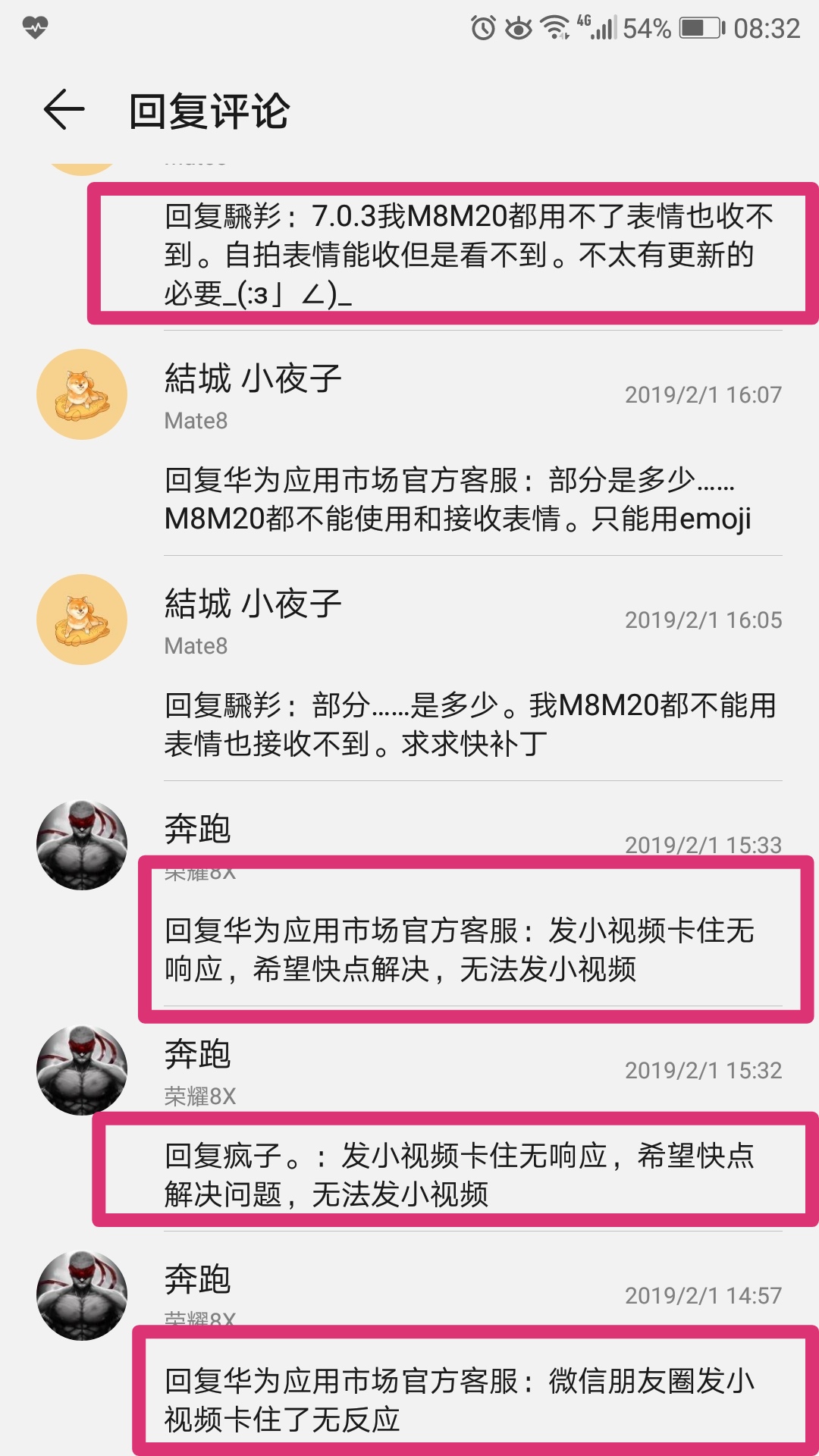Screen dimensions: 819x1456
Task: Select the Mate8 device label under 結城 小夜子
Action: click(x=195, y=421)
